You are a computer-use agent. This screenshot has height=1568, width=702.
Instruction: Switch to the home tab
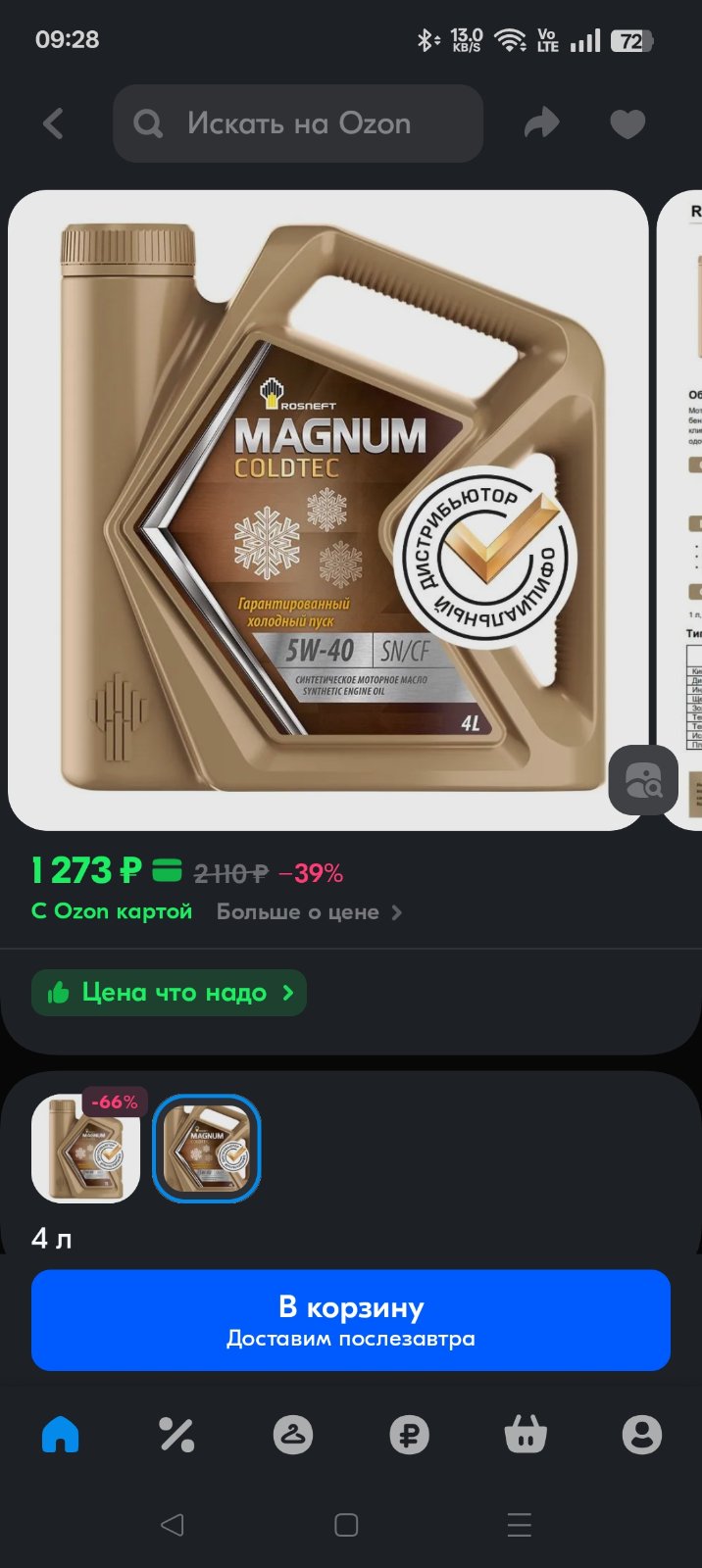[60, 1435]
